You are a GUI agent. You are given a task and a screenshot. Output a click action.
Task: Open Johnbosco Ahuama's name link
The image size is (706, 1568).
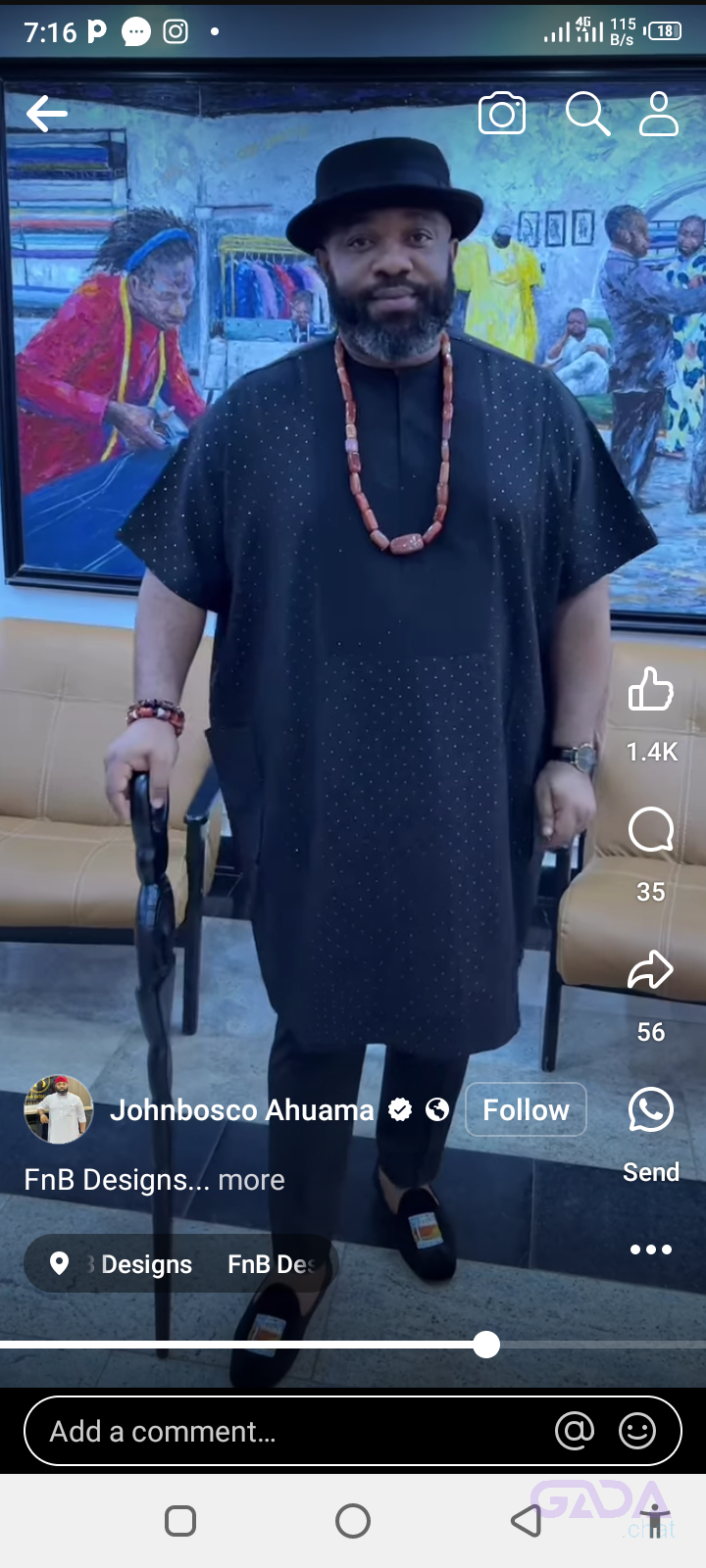click(241, 1109)
